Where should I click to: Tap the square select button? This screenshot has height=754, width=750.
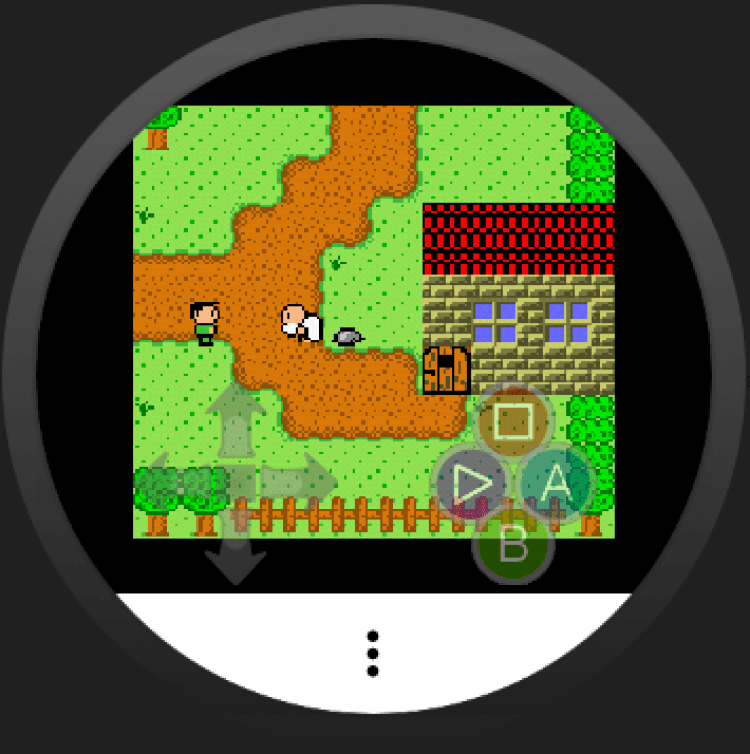pyautogui.click(x=514, y=420)
